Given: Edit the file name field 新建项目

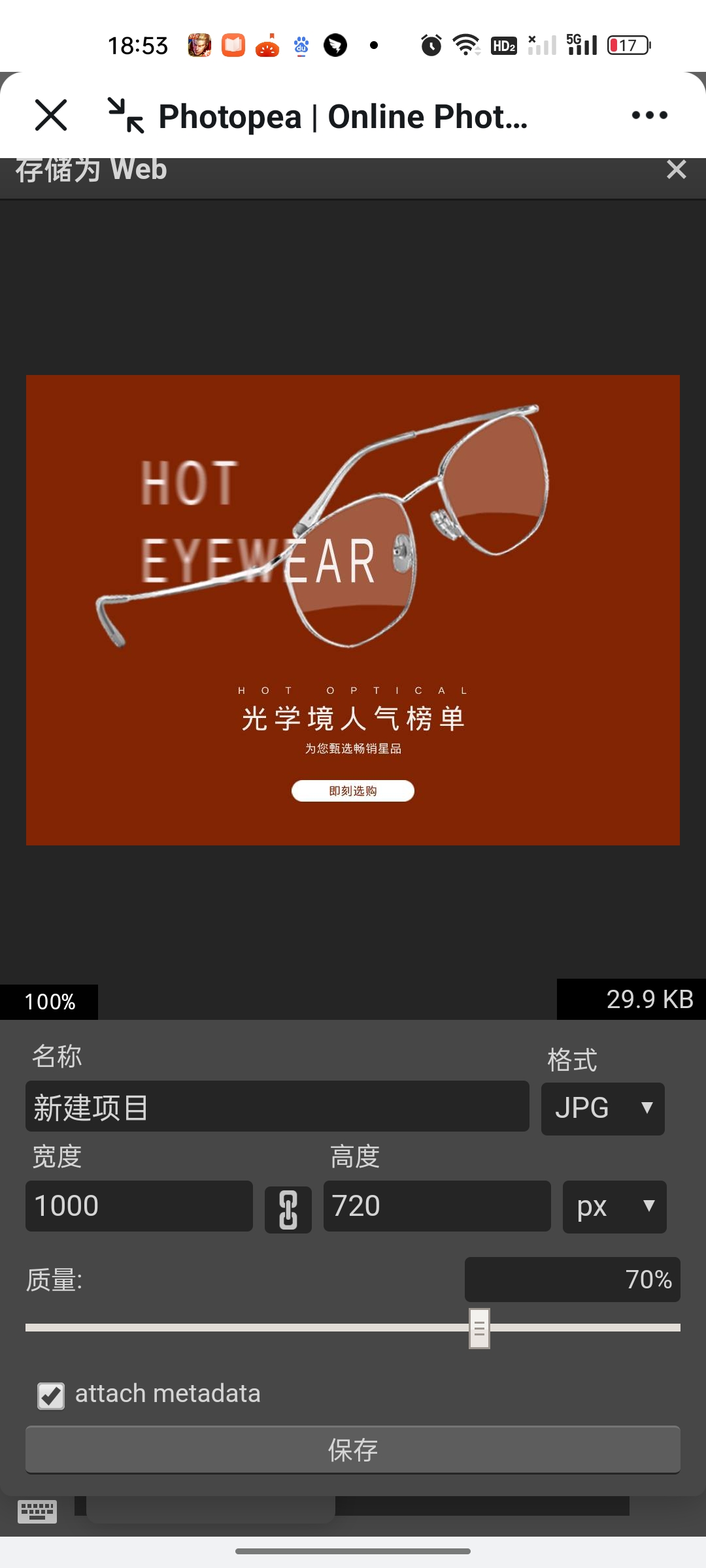Looking at the screenshot, I should tap(277, 1107).
